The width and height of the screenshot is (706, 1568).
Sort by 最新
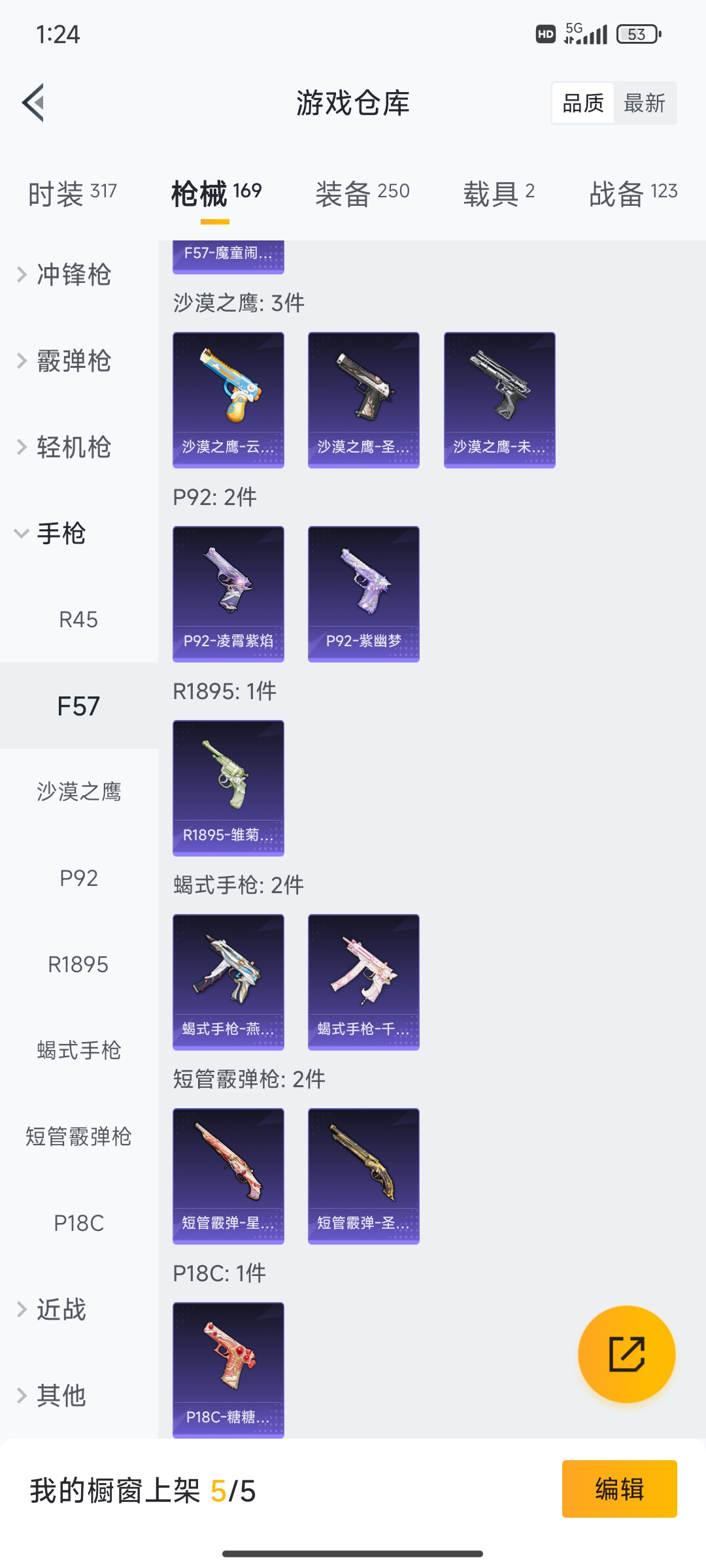(x=644, y=103)
